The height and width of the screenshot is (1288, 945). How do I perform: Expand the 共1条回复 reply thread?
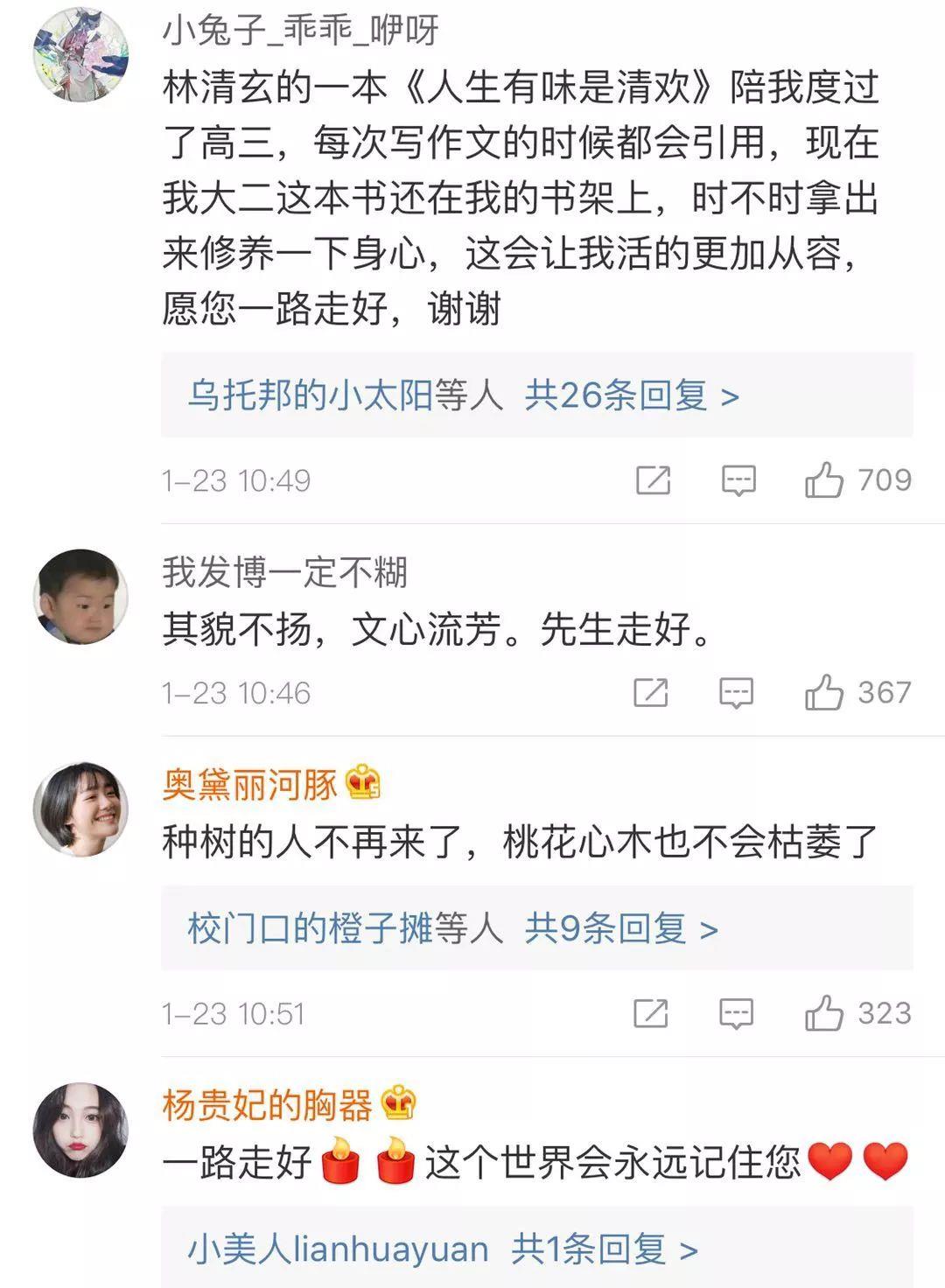(604, 1249)
